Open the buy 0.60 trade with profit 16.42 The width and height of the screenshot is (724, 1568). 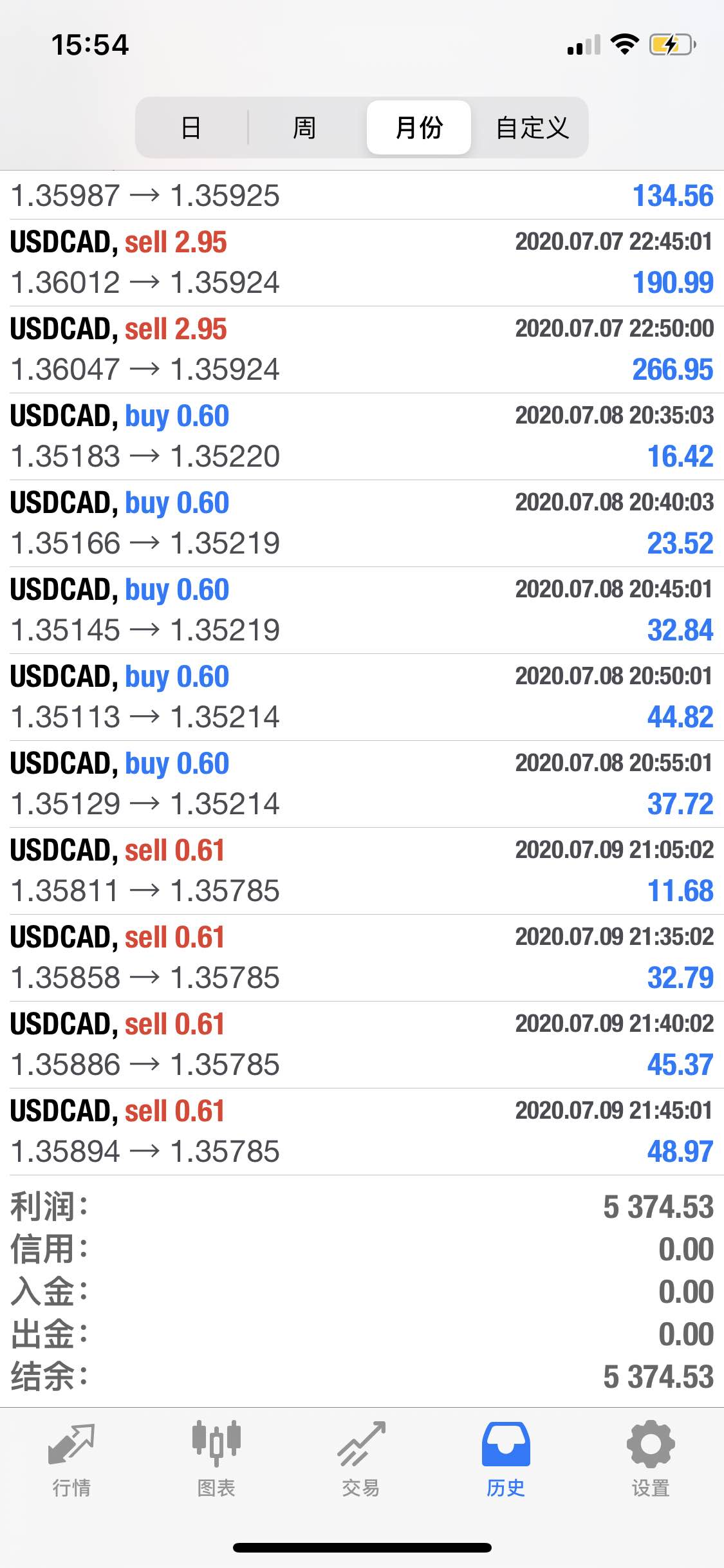click(x=362, y=436)
